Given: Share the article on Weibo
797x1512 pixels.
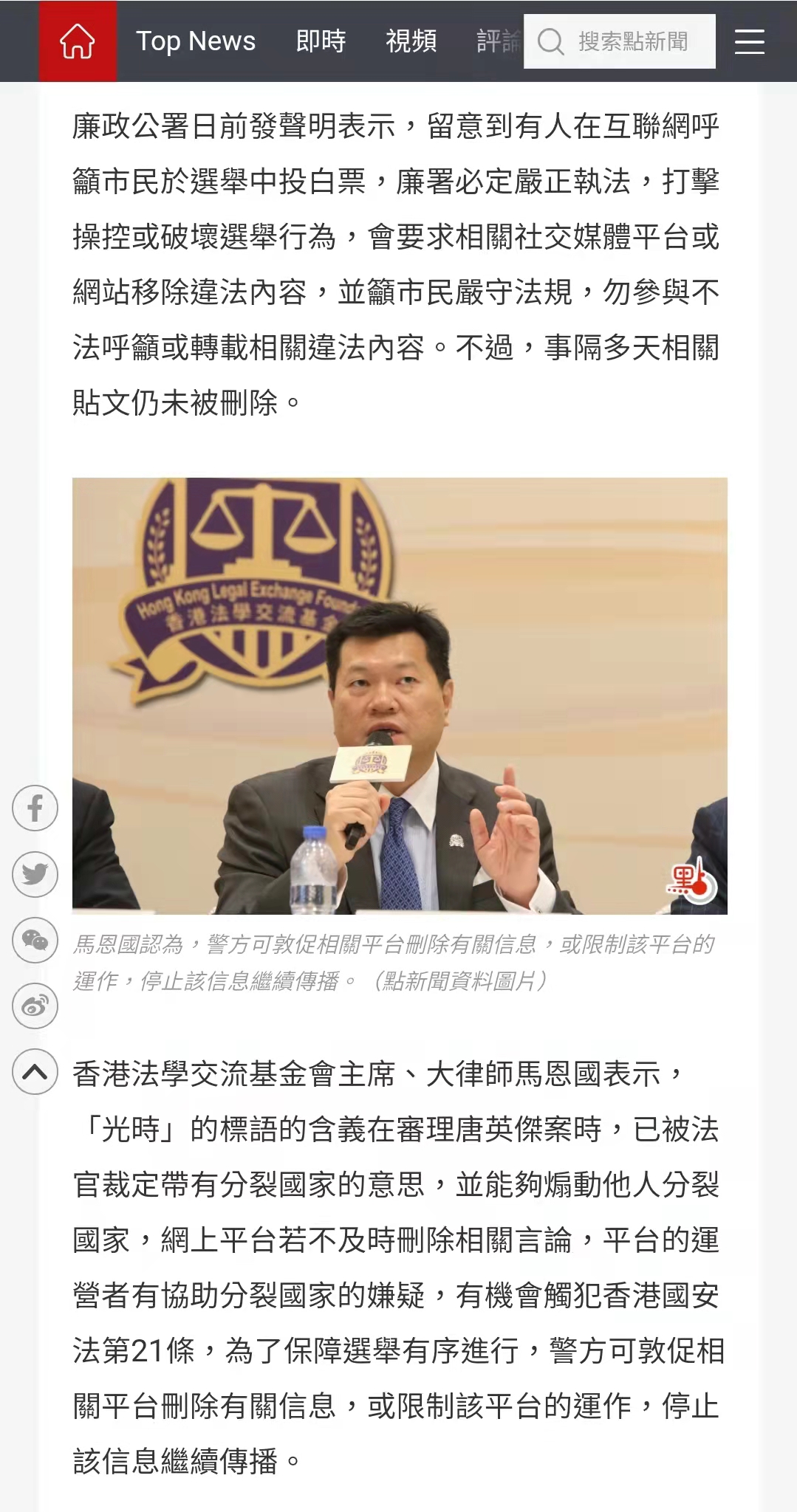Looking at the screenshot, I should 35,1006.
